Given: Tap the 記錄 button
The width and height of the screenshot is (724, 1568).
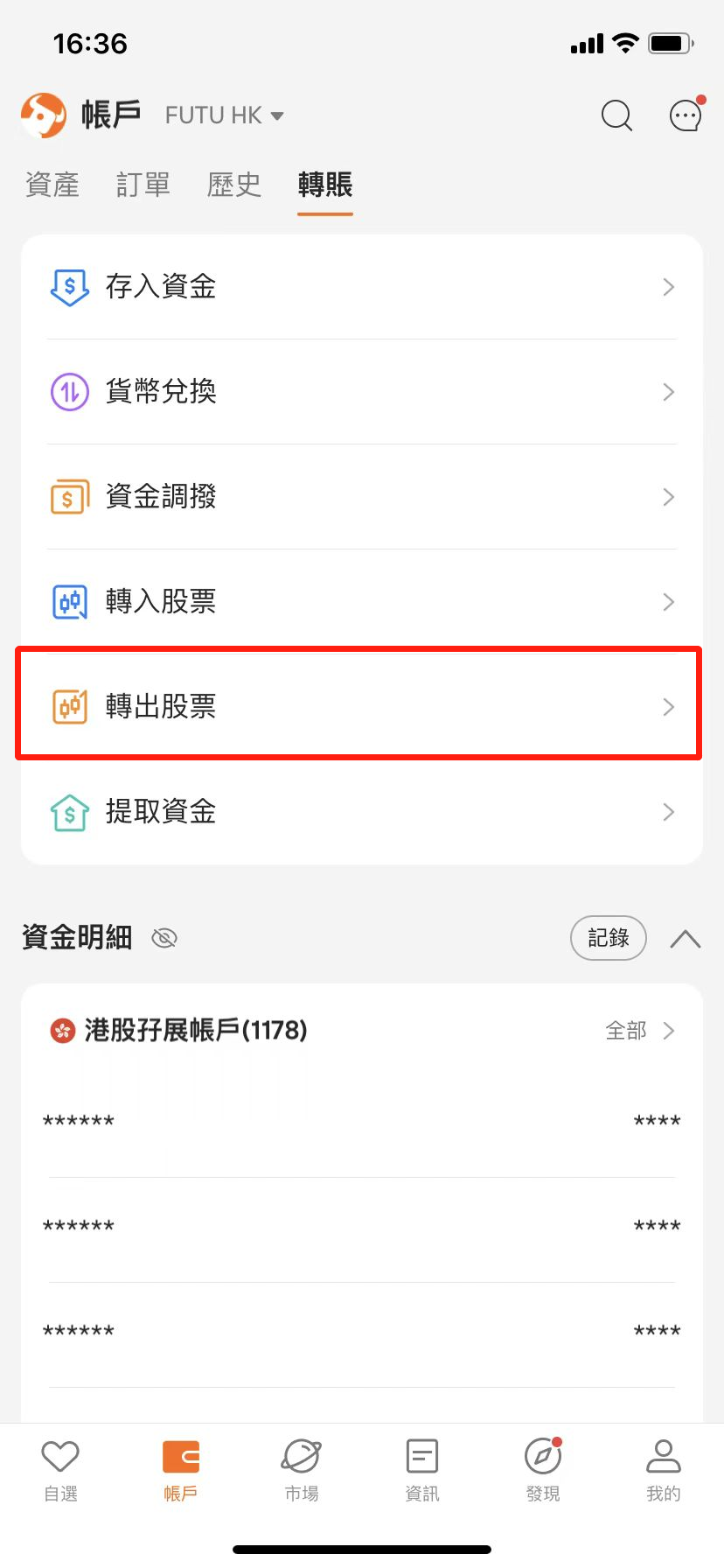Looking at the screenshot, I should [x=609, y=938].
